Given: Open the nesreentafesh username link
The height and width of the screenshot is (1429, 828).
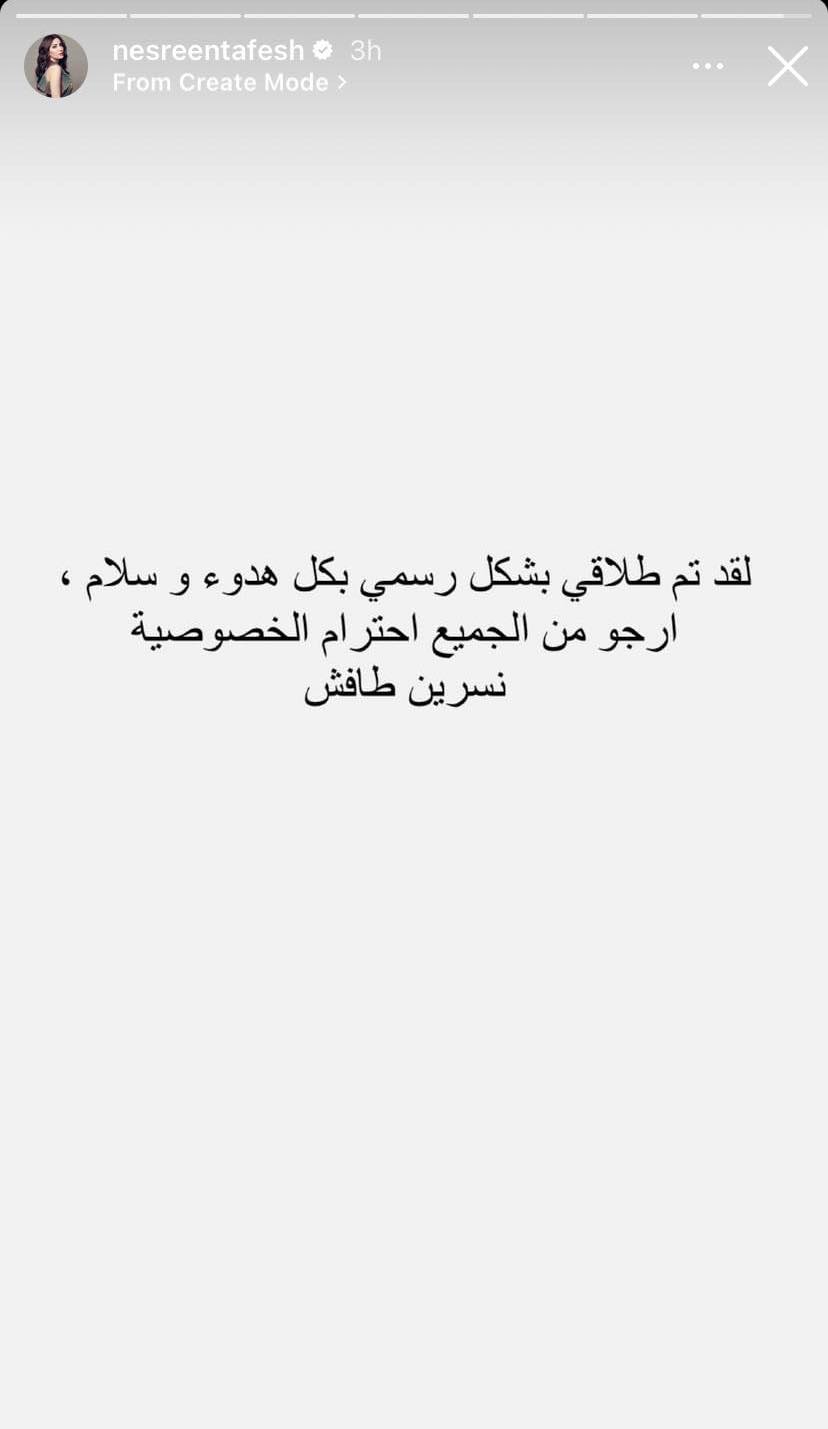Looking at the screenshot, I should tap(208, 50).
